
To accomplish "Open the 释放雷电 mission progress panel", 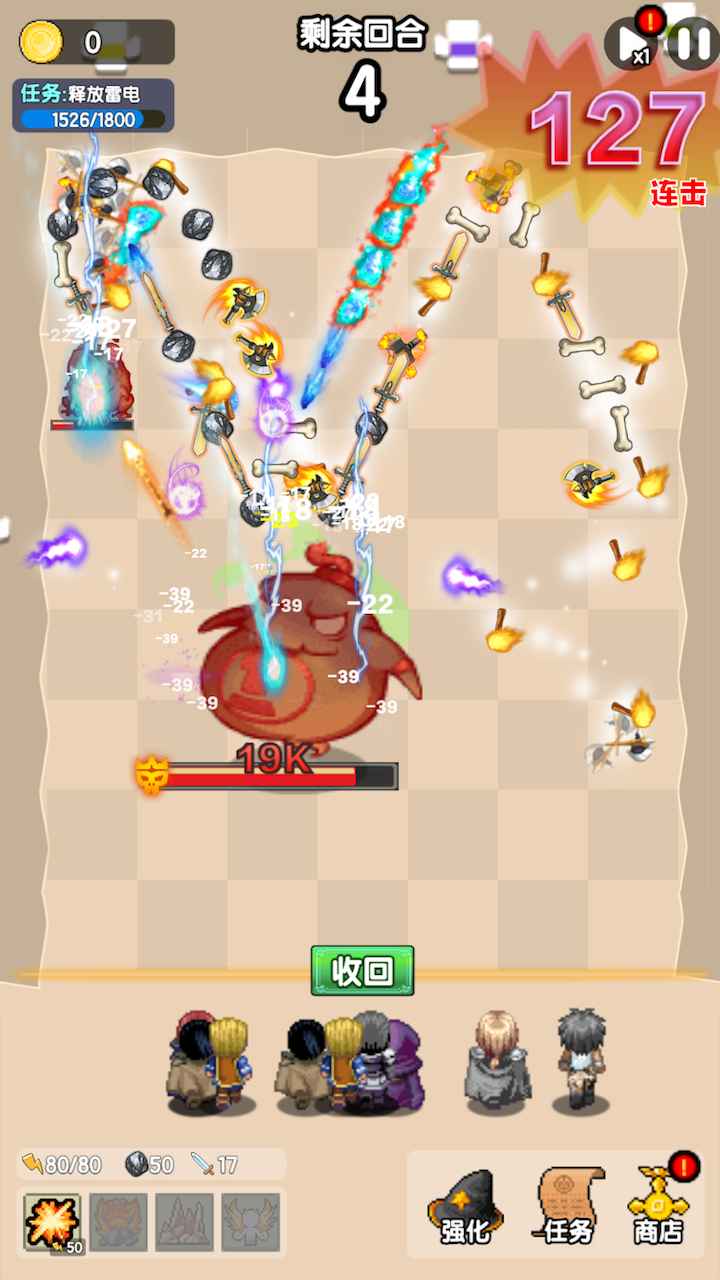I will (93, 106).
